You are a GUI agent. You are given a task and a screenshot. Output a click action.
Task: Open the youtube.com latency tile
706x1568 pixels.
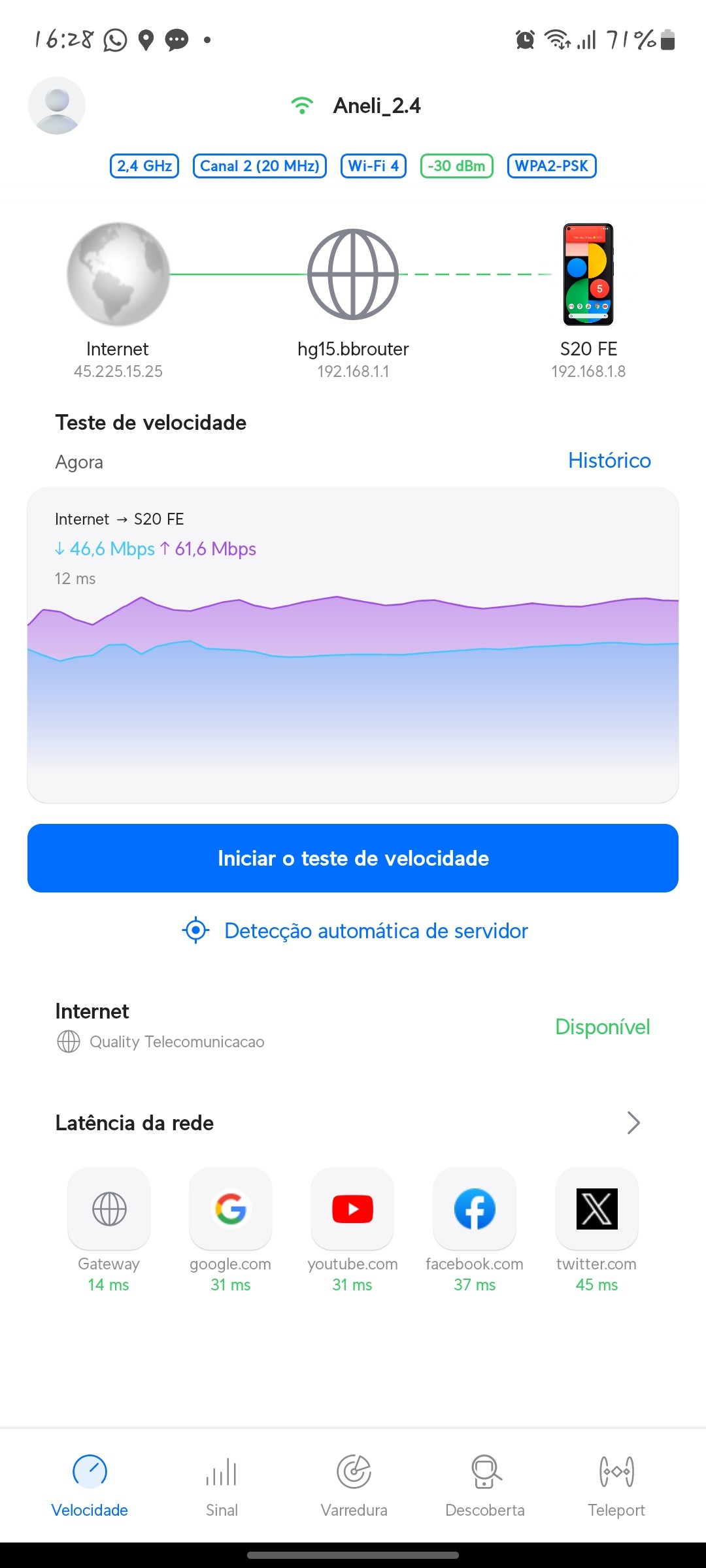click(353, 1209)
